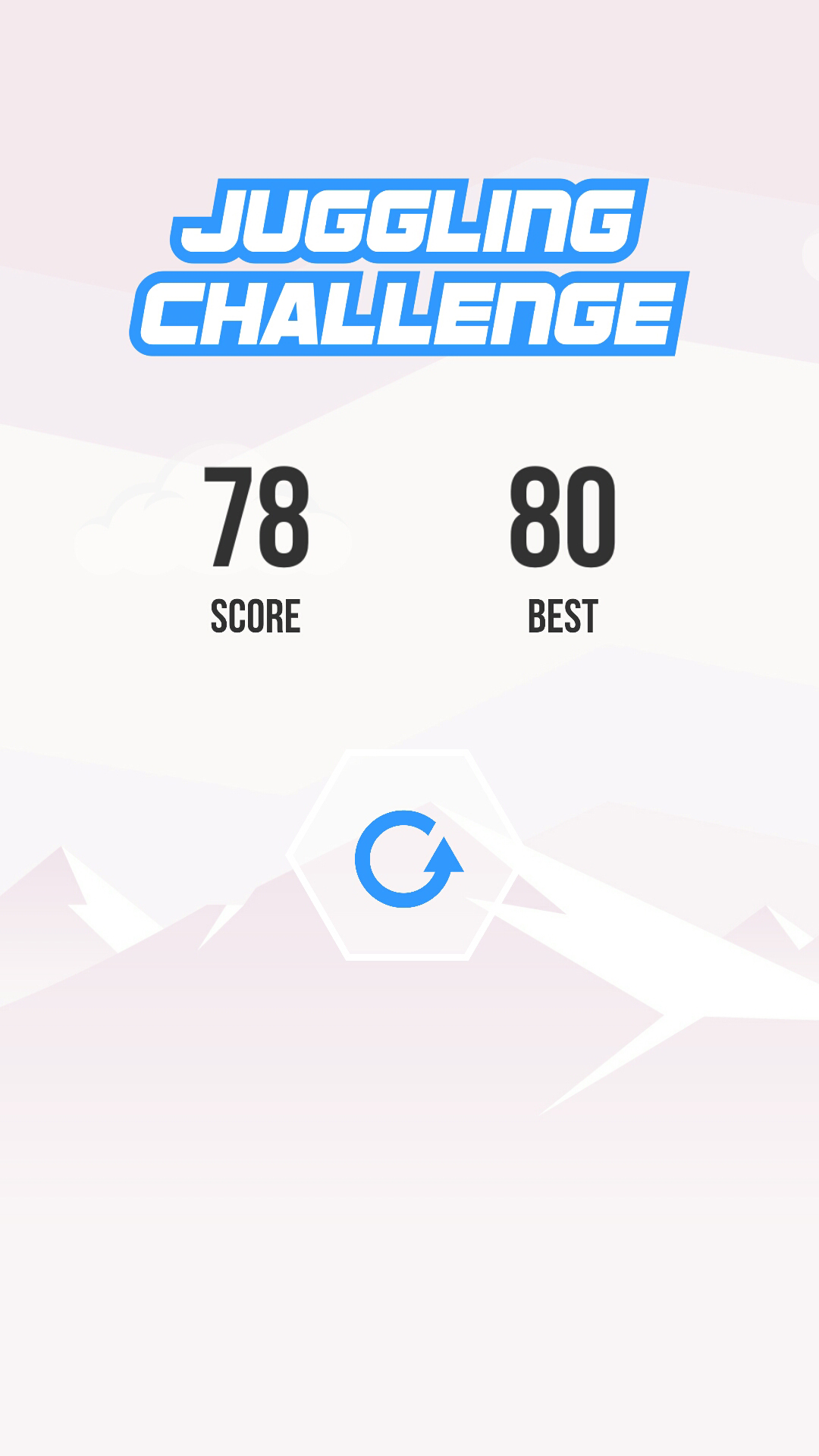Restart the game with the replay button

[x=407, y=857]
